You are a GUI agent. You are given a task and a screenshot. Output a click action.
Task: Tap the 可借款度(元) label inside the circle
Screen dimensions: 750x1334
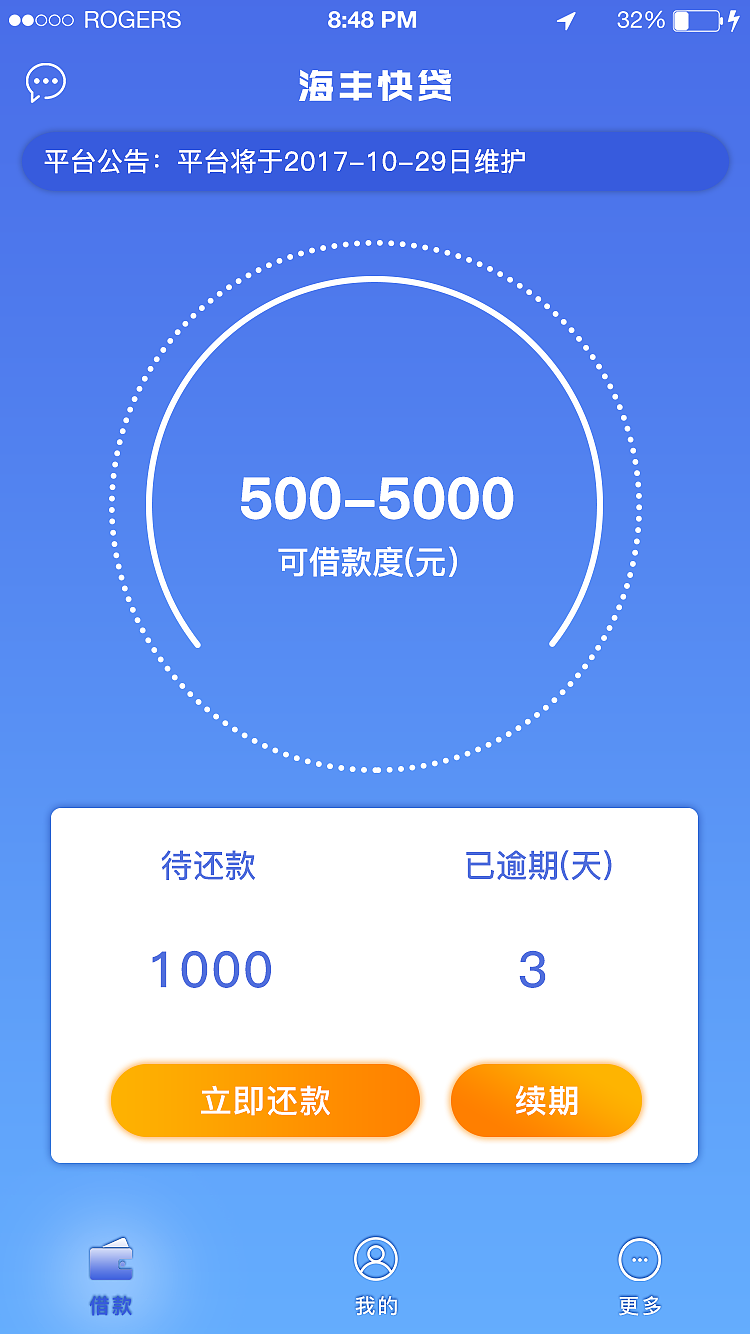375,562
